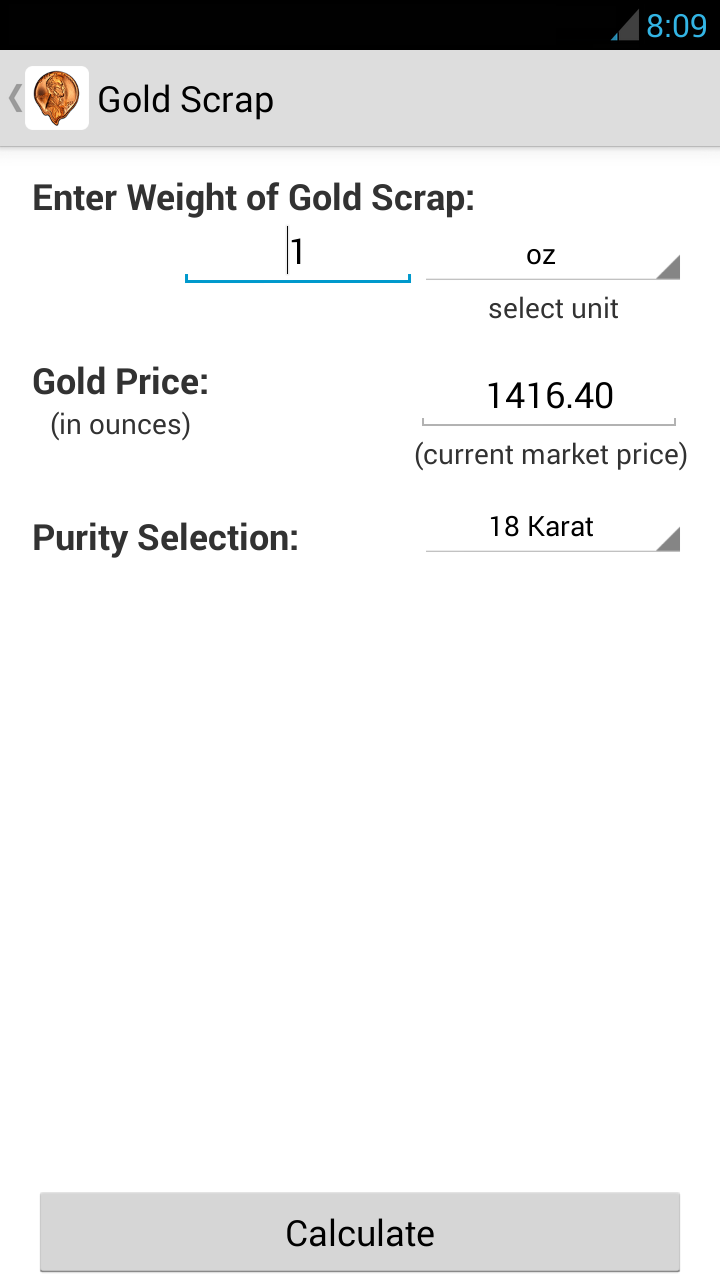
Task: Expand the 18 Karat purity dropdown
Action: click(552, 528)
